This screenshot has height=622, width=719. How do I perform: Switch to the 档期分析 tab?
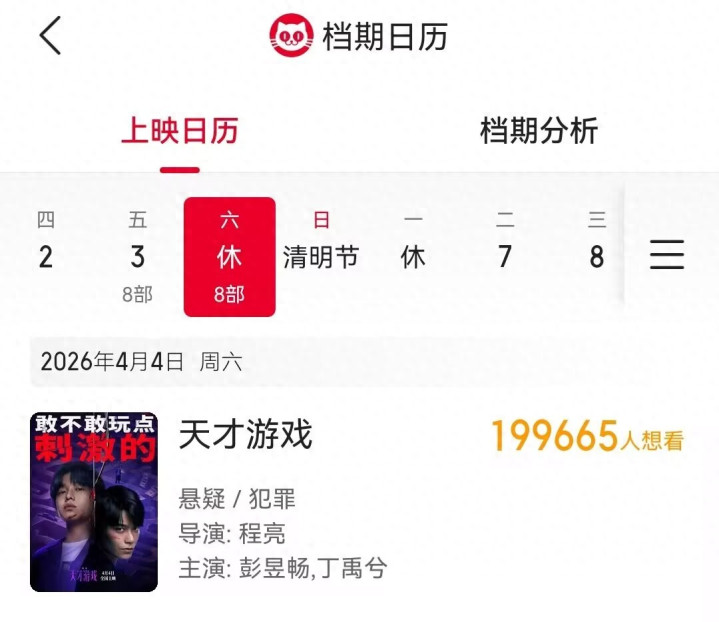click(538, 131)
